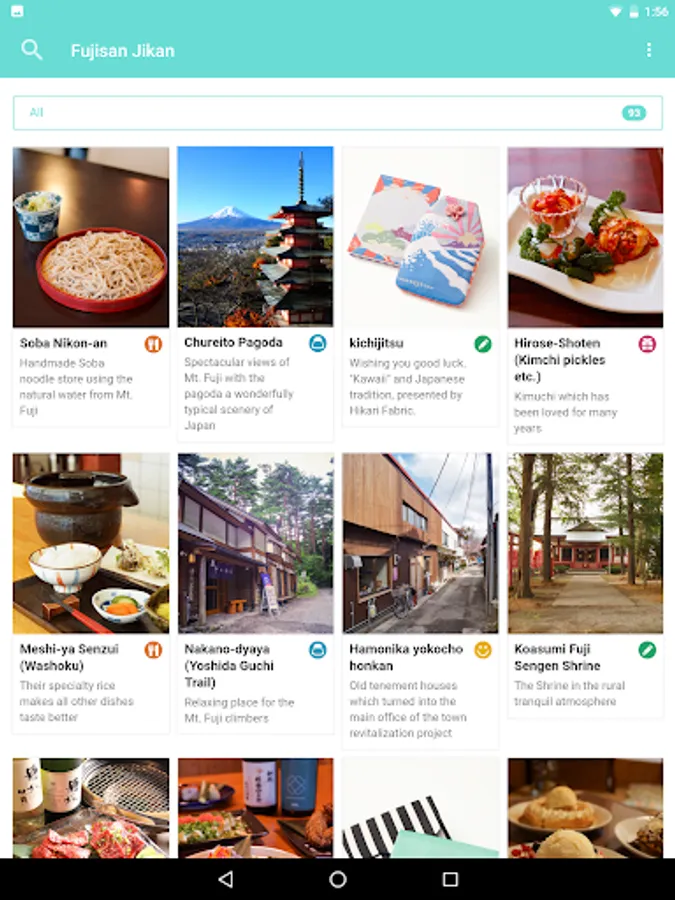Open the search icon
Image resolution: width=675 pixels, height=900 pixels.
32,50
